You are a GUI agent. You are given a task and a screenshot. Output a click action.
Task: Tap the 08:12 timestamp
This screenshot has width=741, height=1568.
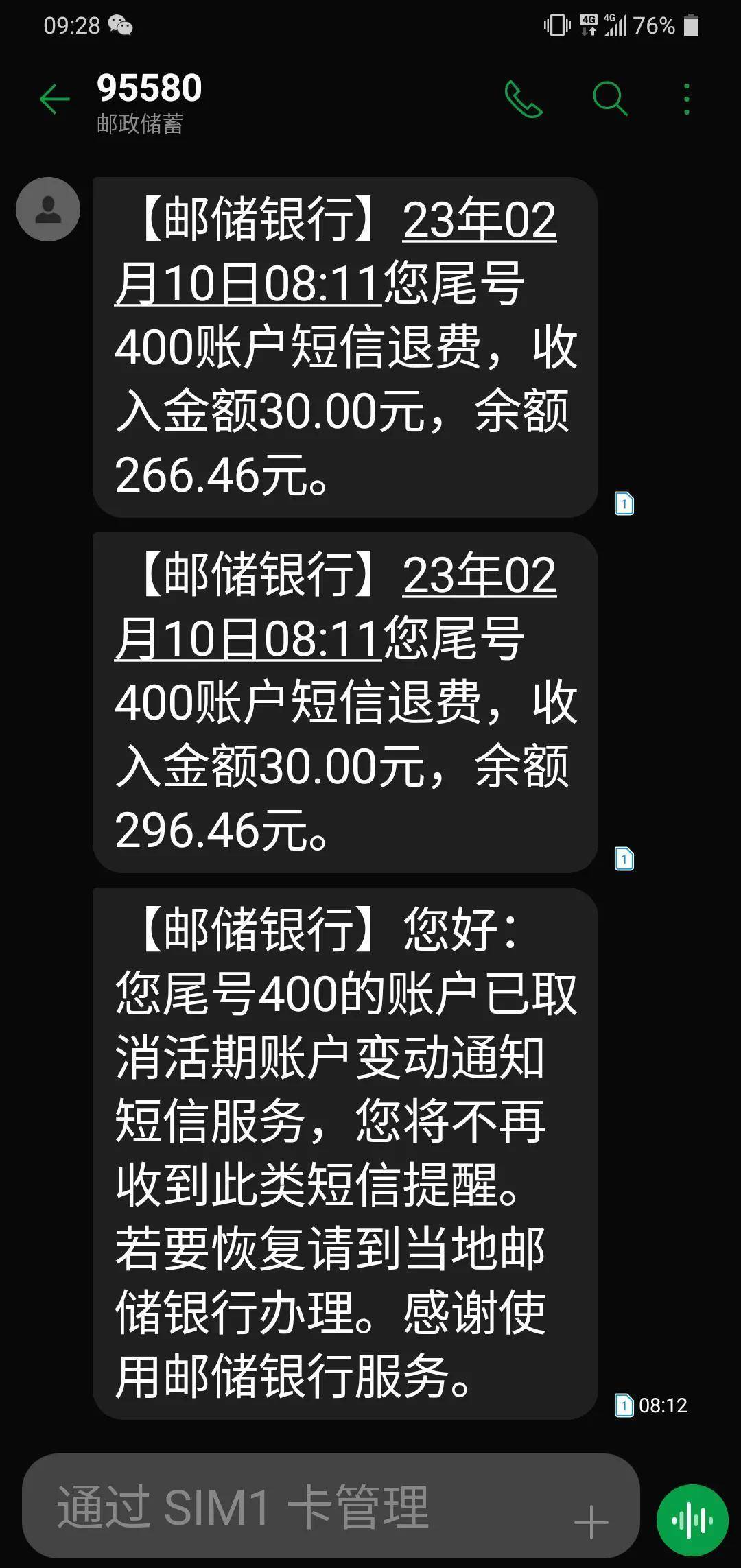coord(663,1404)
